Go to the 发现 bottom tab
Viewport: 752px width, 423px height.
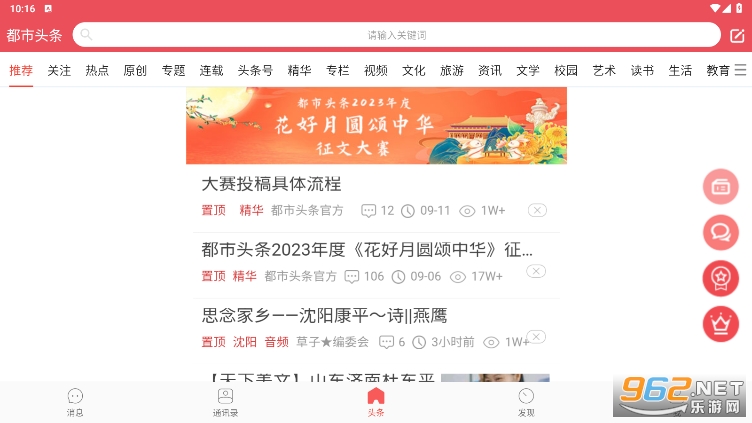pyautogui.click(x=526, y=402)
